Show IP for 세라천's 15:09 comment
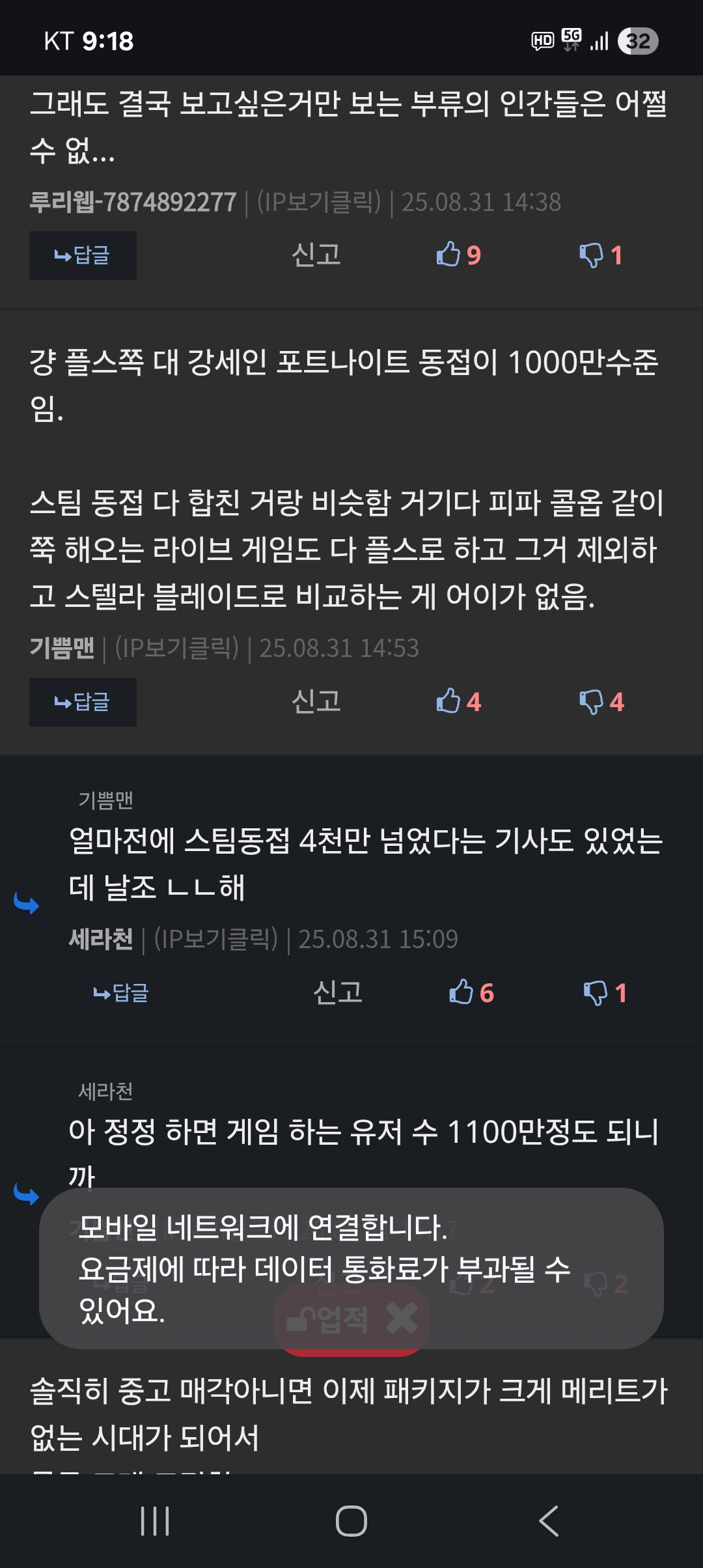This screenshot has height=1568, width=703. click(216, 939)
